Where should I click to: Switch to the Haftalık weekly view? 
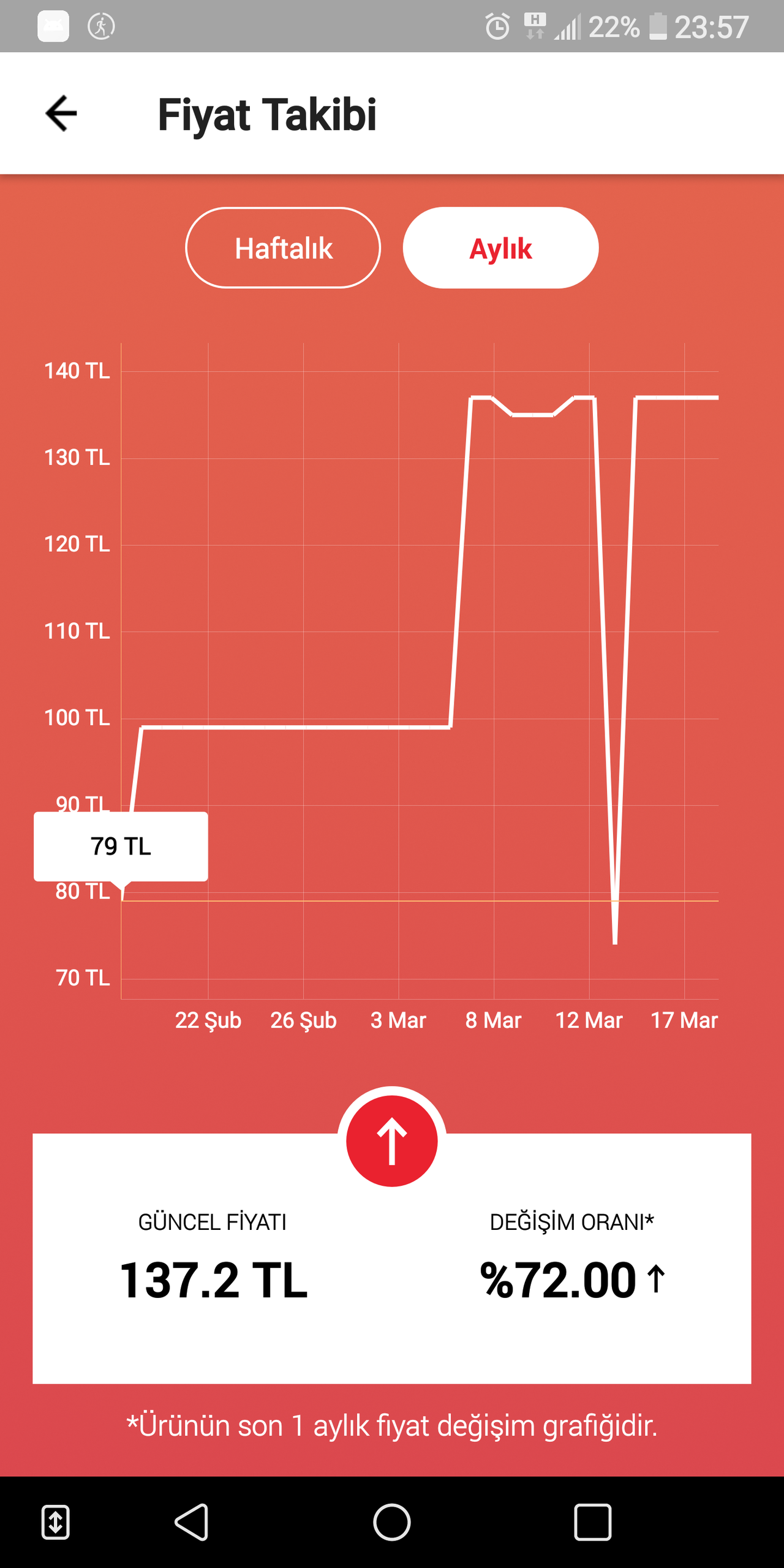tap(283, 247)
